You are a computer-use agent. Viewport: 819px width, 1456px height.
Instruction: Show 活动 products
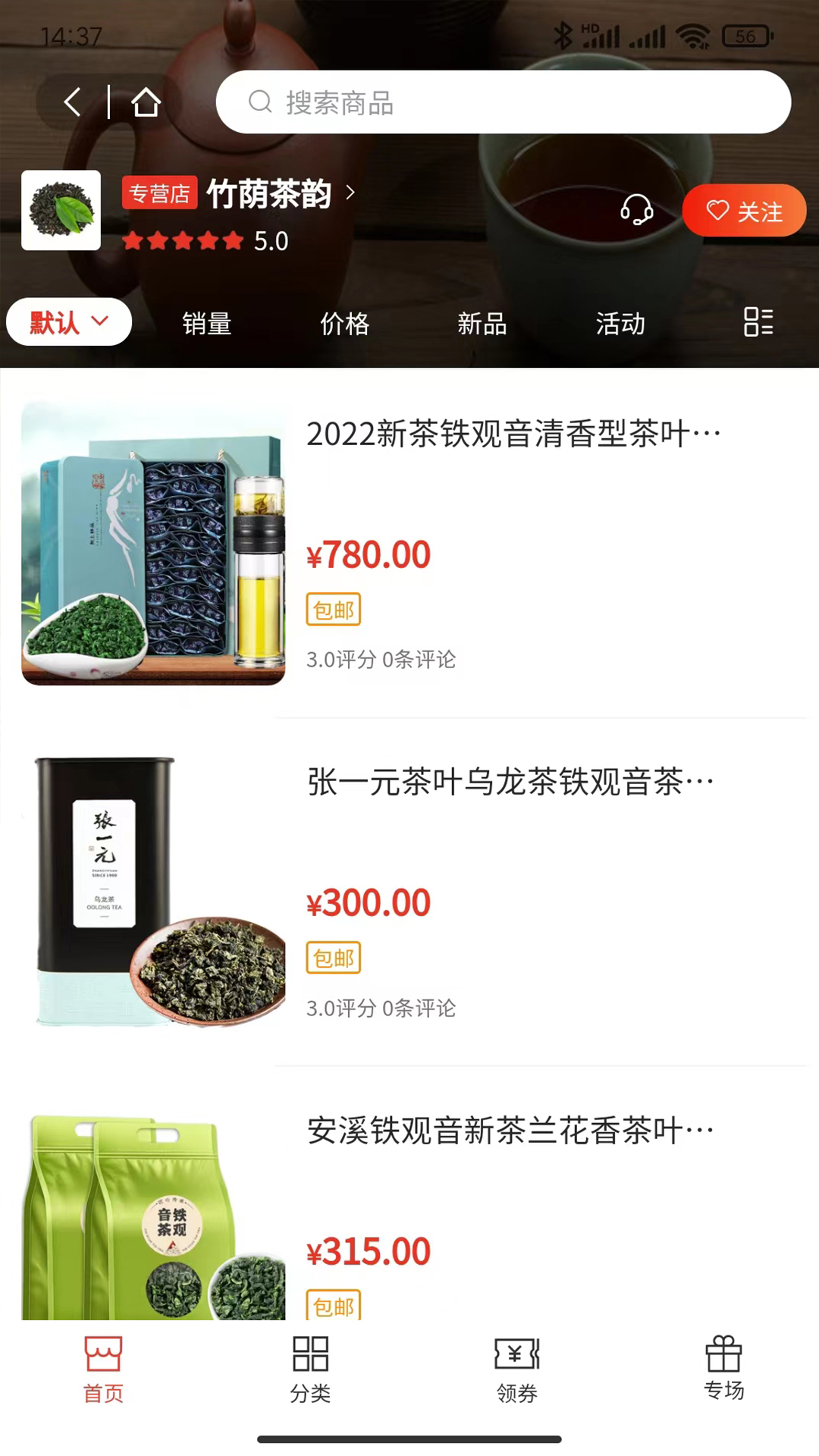620,323
